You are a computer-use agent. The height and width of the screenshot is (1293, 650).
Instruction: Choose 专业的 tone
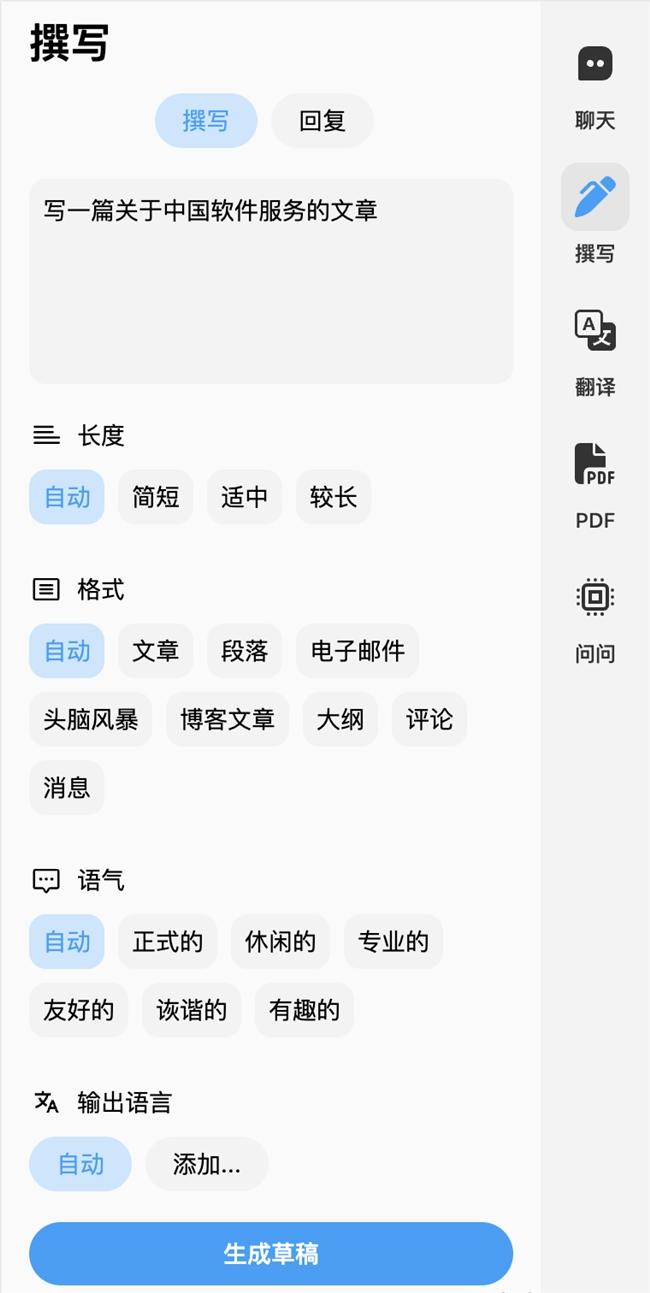[394, 942]
